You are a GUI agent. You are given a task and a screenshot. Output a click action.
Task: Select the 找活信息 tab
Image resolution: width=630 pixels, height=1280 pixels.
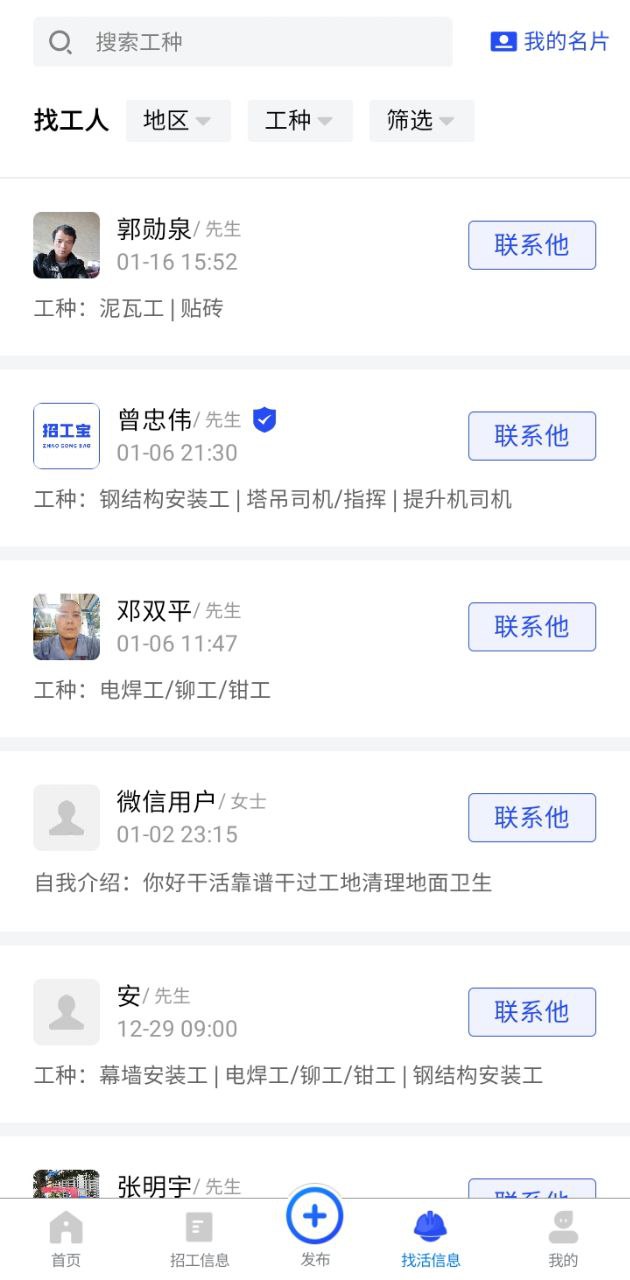431,1238
